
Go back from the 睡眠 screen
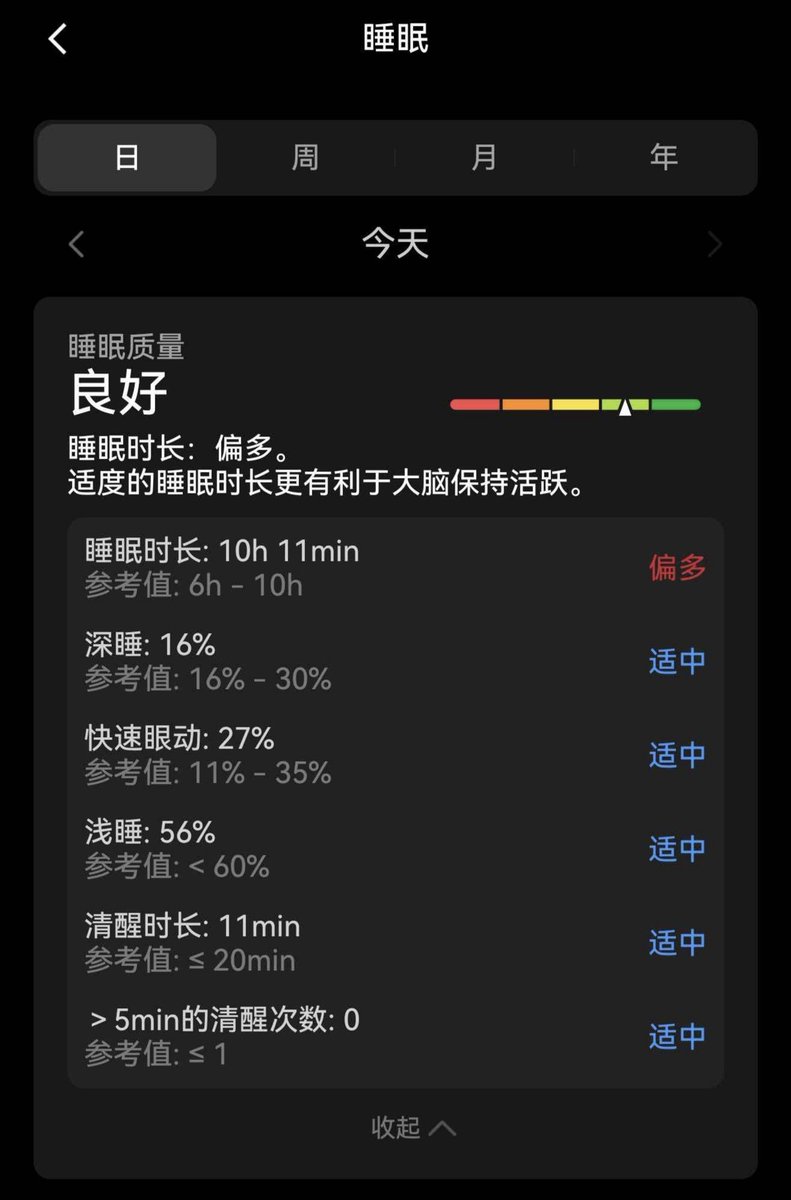pos(58,39)
